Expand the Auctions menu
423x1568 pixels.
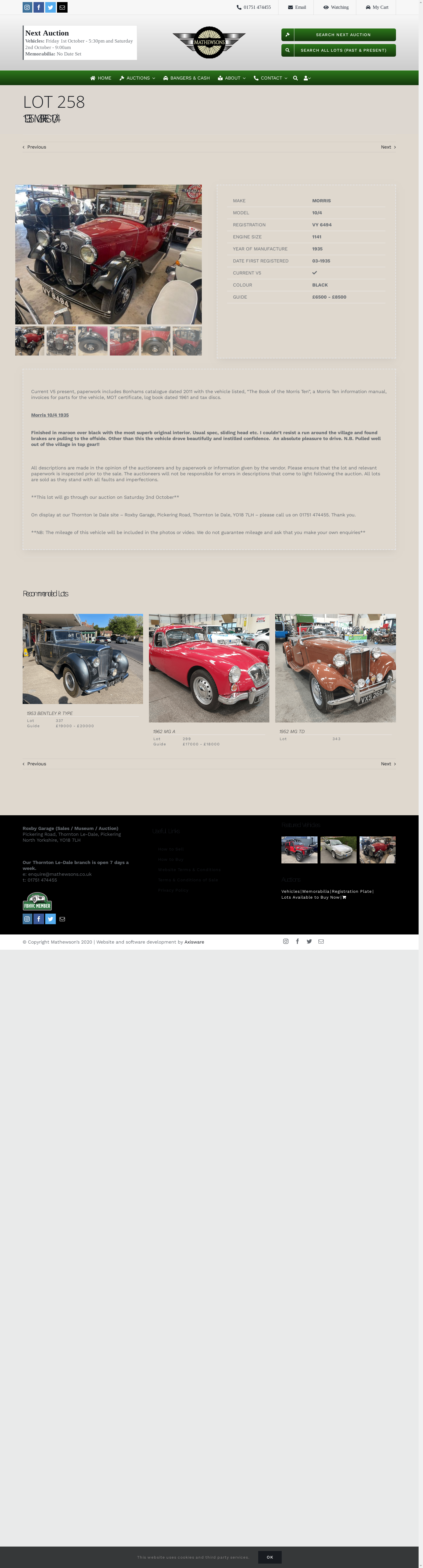(x=137, y=78)
